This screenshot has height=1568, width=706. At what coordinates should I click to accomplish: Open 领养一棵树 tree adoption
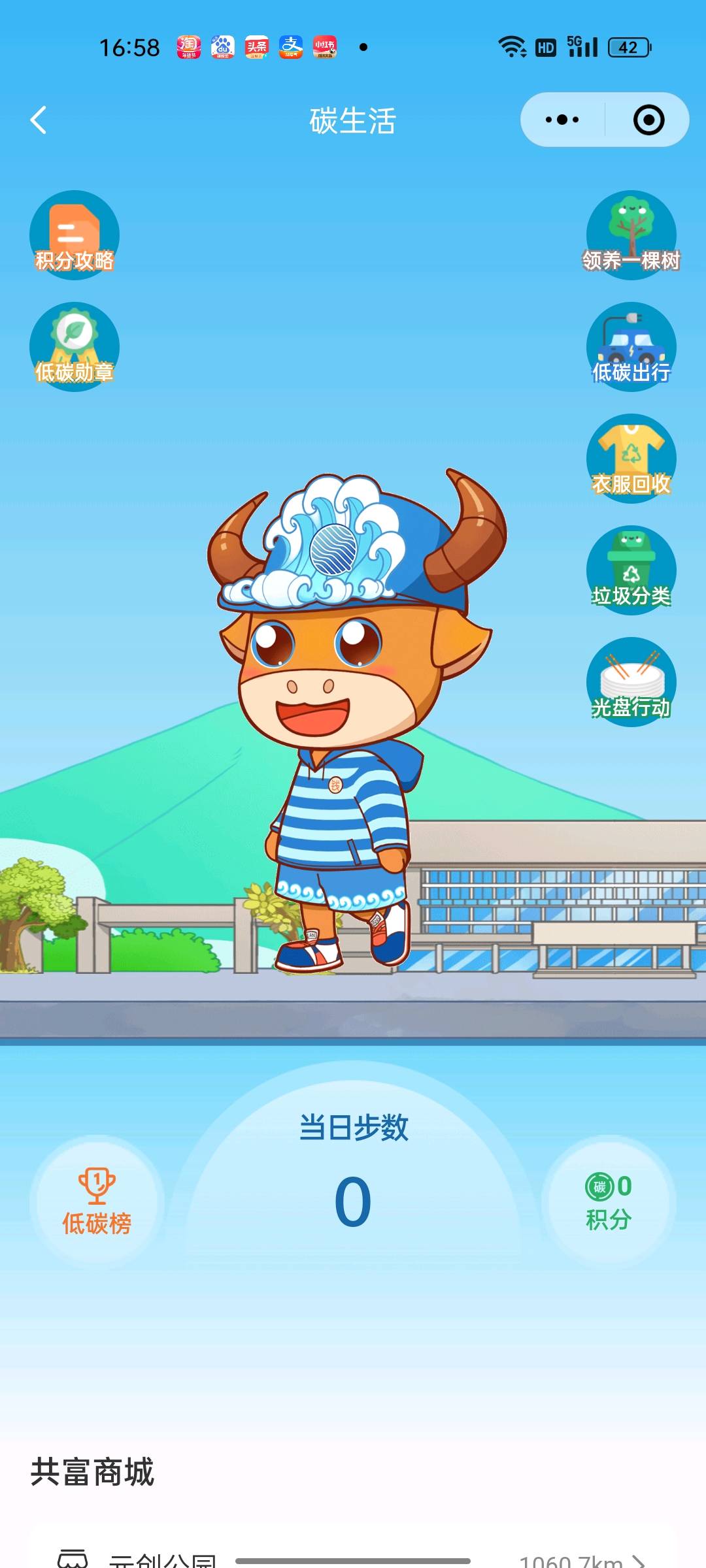[x=631, y=236]
